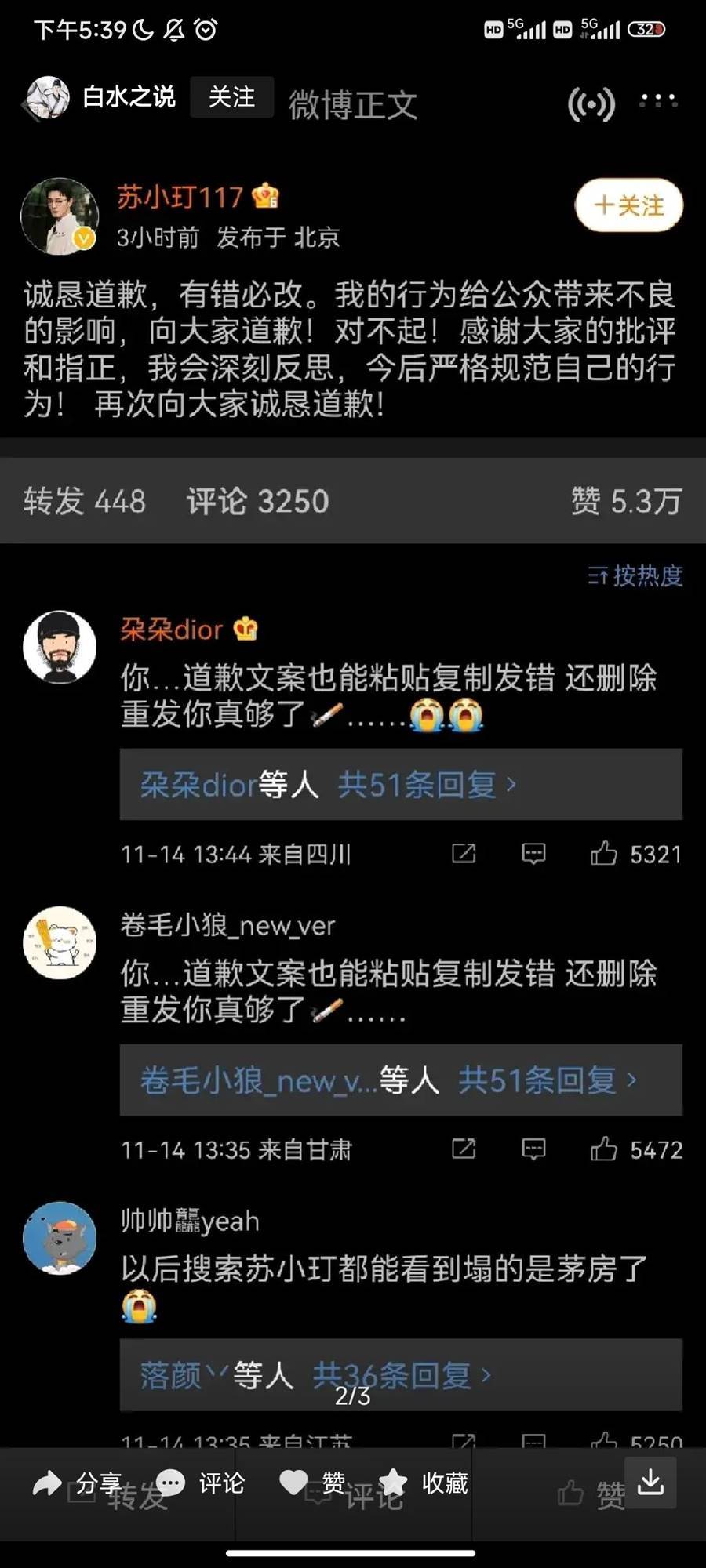Download the current image

(650, 1481)
